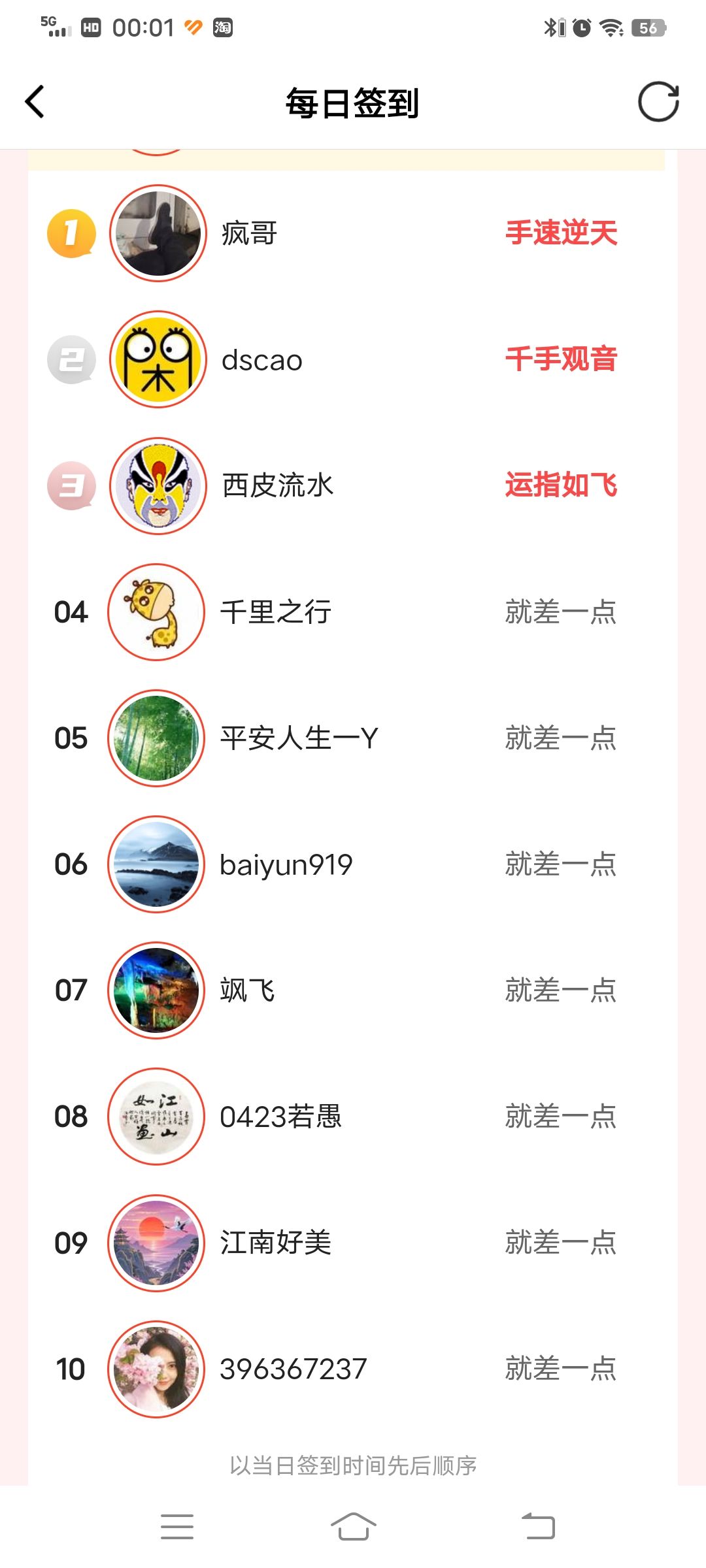Refresh the daily sign-in page
The image size is (706, 1568).
pyautogui.click(x=658, y=102)
